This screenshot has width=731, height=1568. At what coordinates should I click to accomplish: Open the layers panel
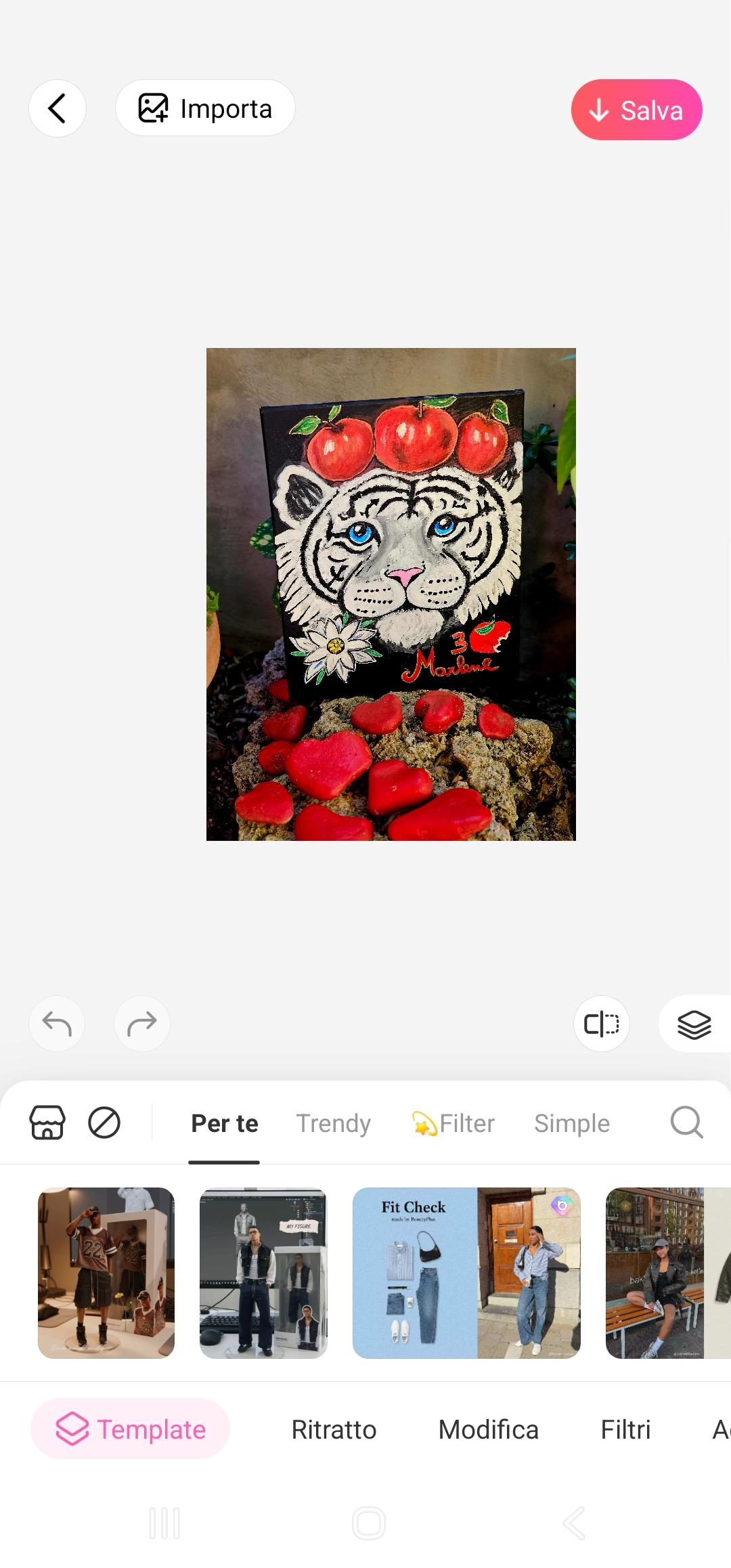point(694,1024)
